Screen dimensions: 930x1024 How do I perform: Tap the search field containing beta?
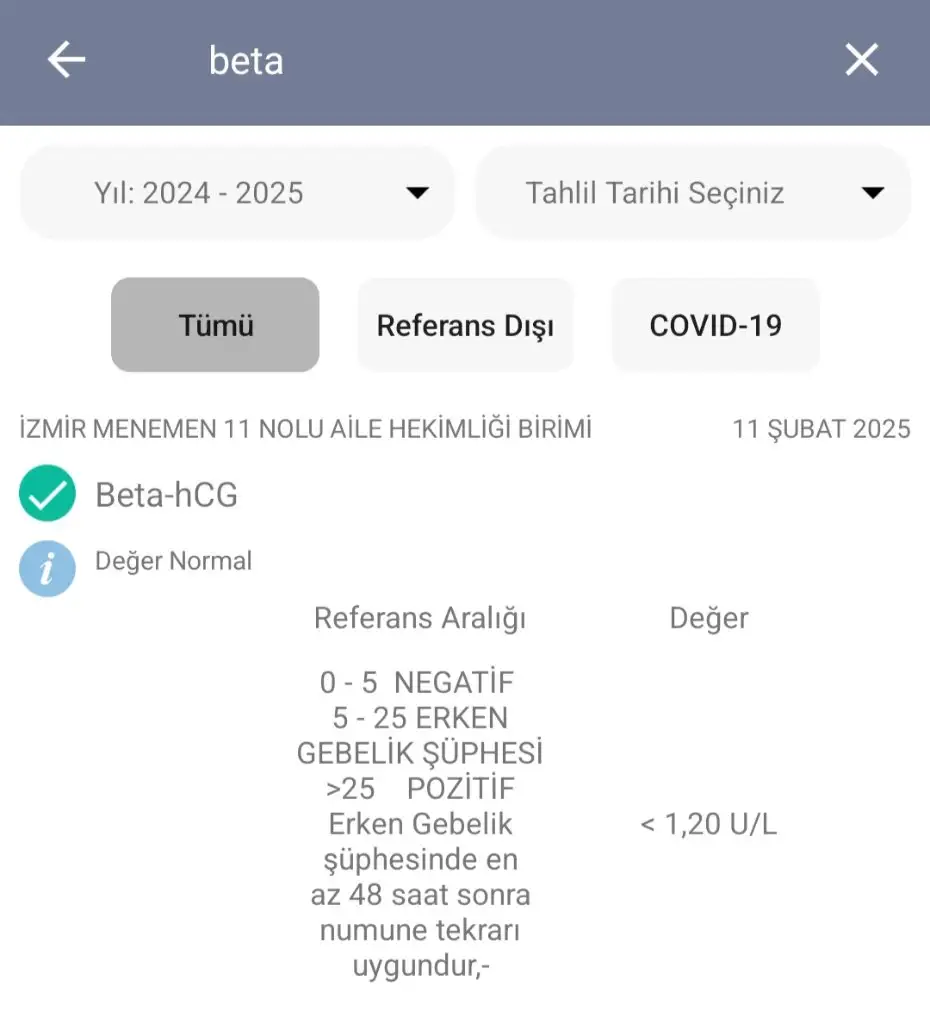450,61
